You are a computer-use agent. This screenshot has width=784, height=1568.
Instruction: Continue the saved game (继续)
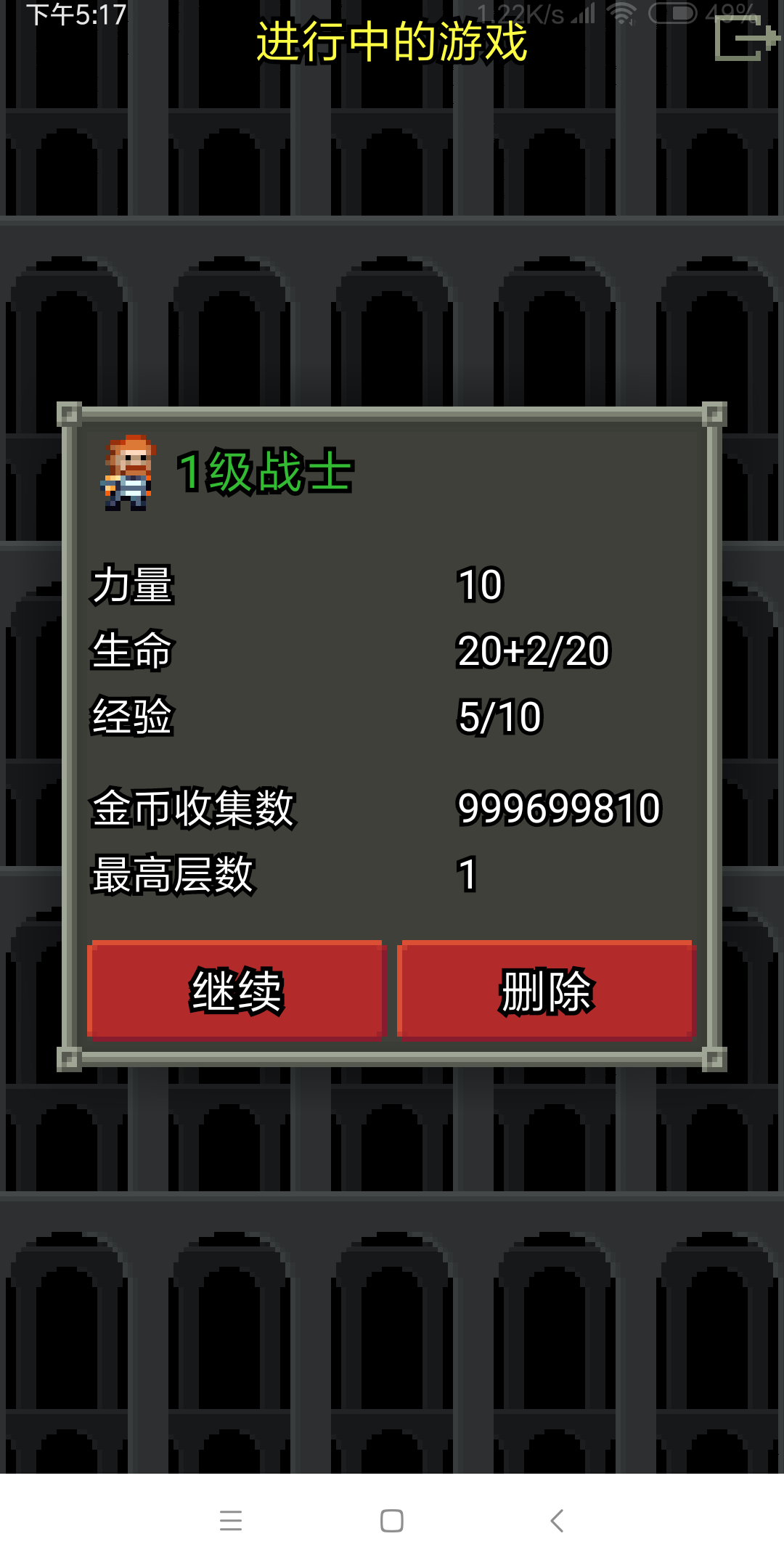tap(236, 991)
